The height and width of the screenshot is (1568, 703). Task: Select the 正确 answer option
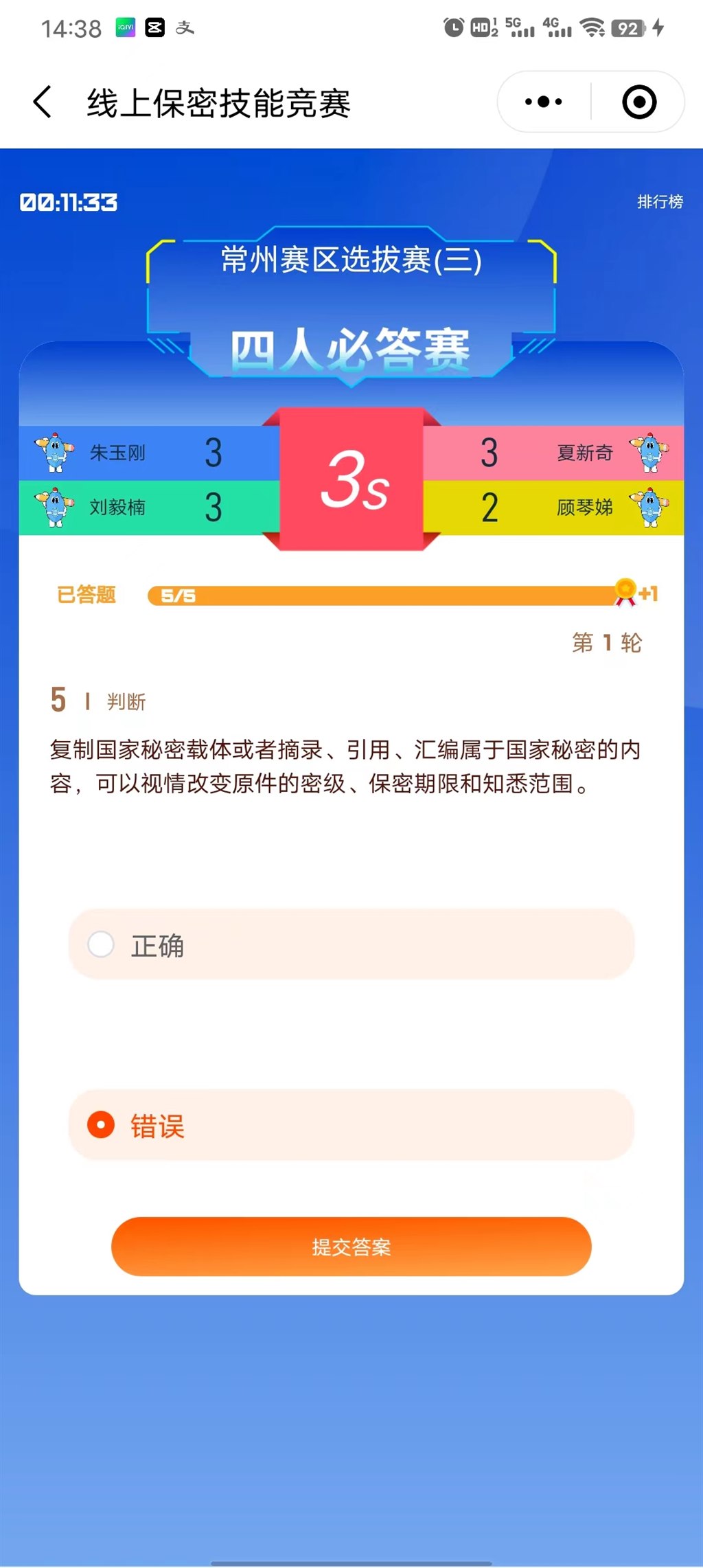351,945
